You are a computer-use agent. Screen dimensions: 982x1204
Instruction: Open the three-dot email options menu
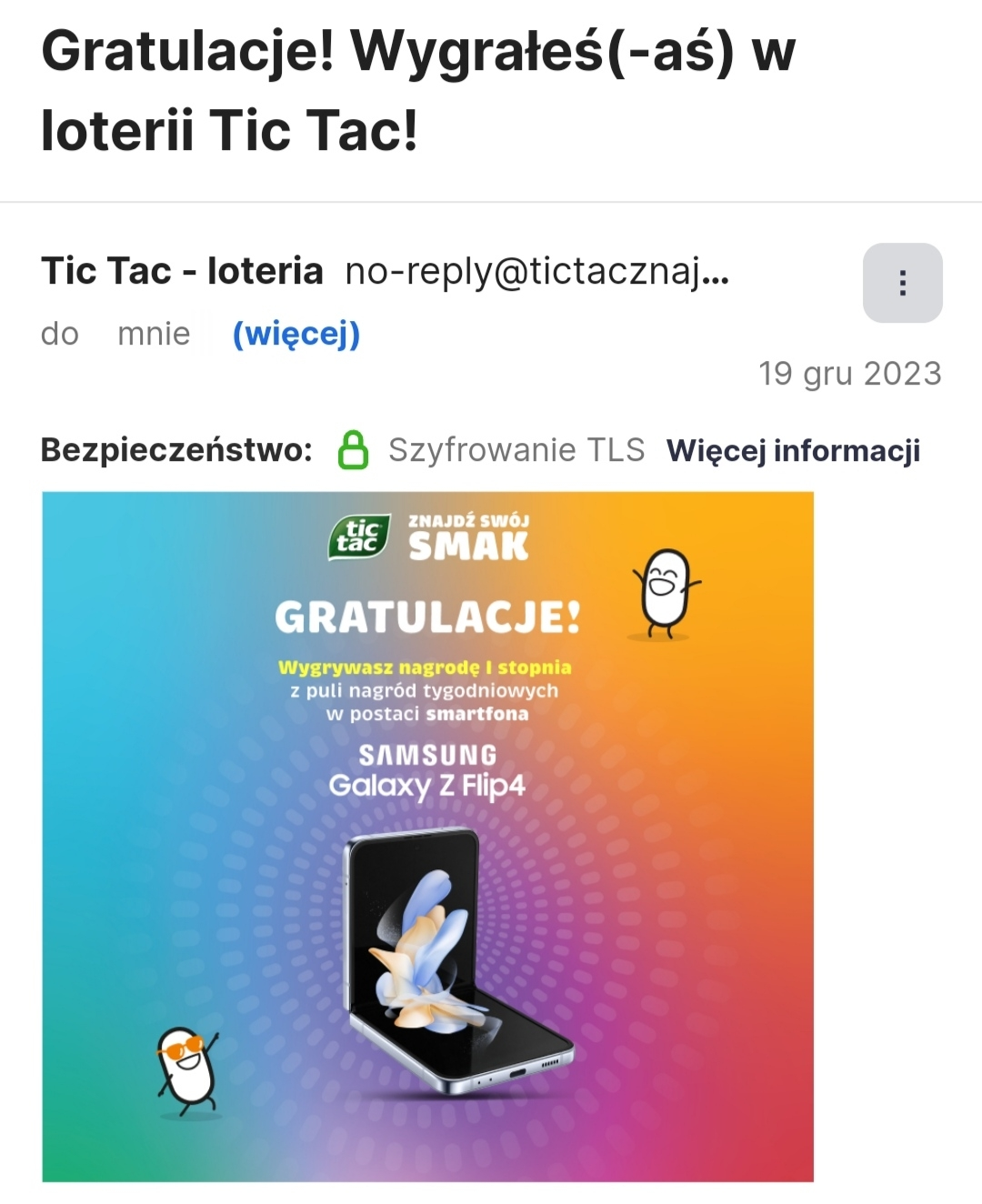(x=902, y=283)
